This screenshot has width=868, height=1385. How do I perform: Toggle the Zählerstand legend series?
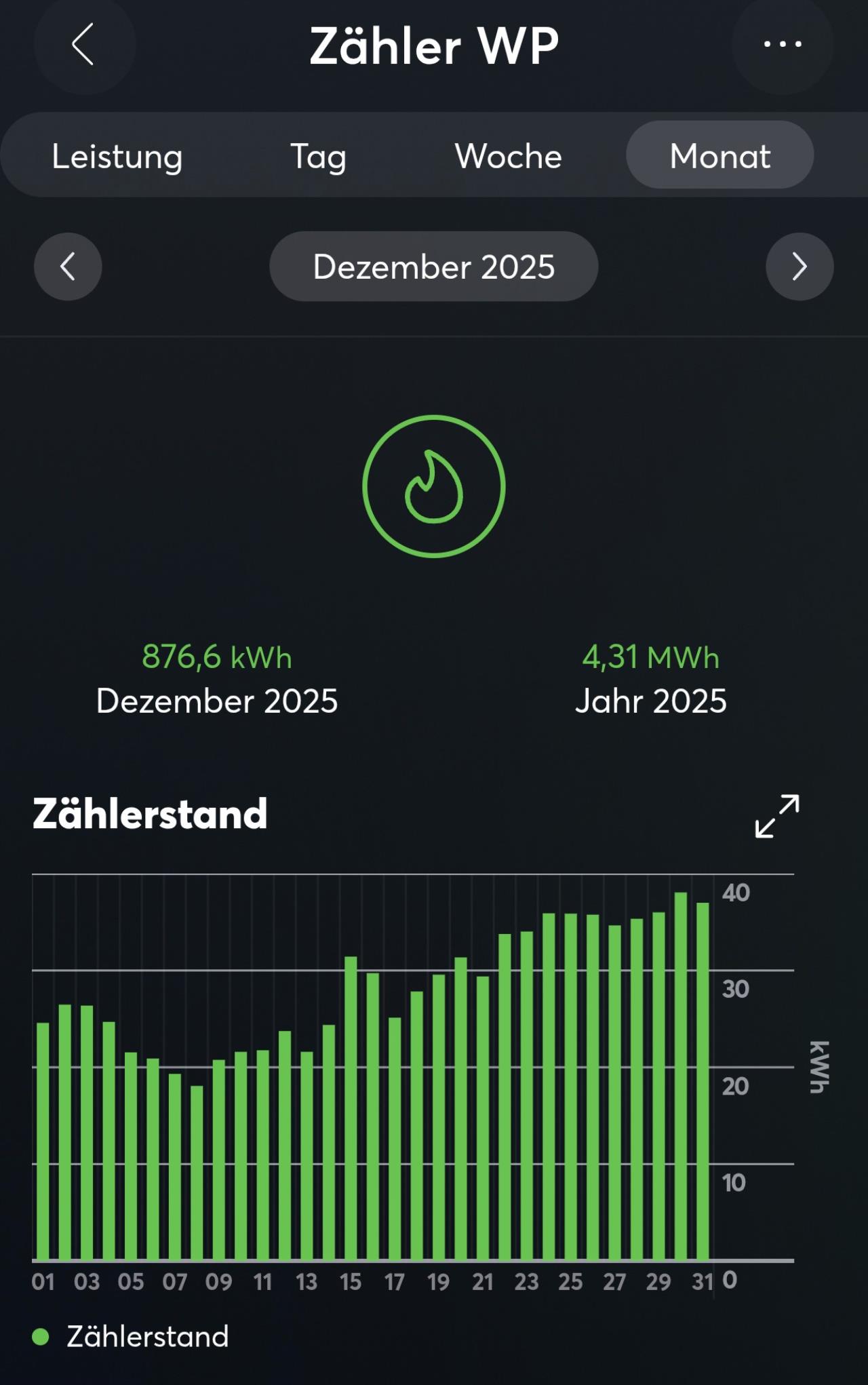point(131,1337)
